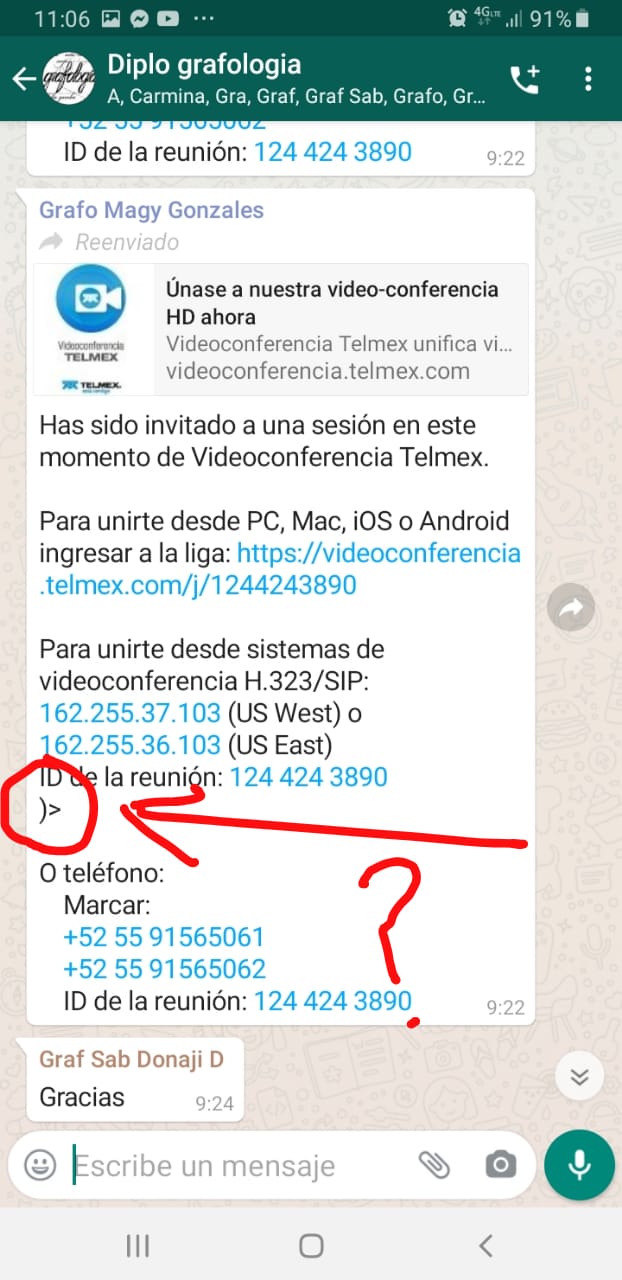Viewport: 622px width, 1280px height.
Task: Tap the voice message microphone button
Action: click(579, 1165)
